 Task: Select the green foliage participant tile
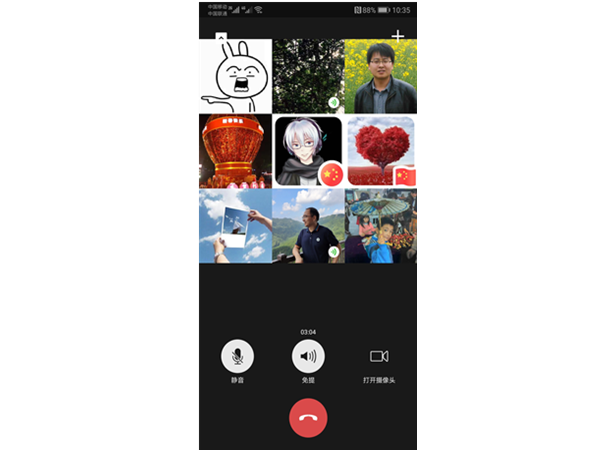click(x=308, y=77)
